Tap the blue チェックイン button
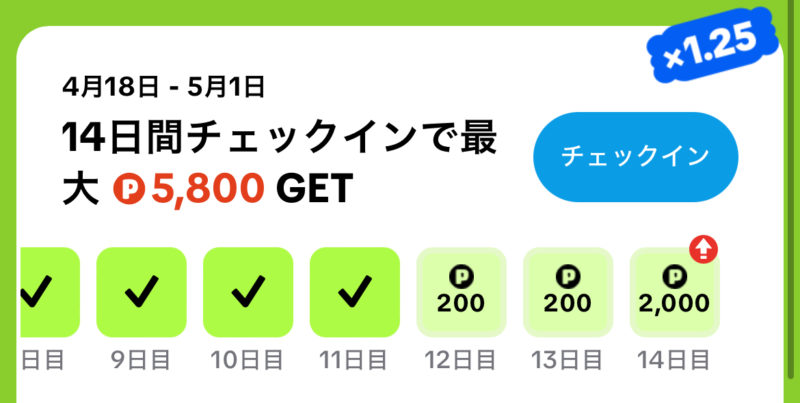The height and width of the screenshot is (403, 800). [635, 157]
